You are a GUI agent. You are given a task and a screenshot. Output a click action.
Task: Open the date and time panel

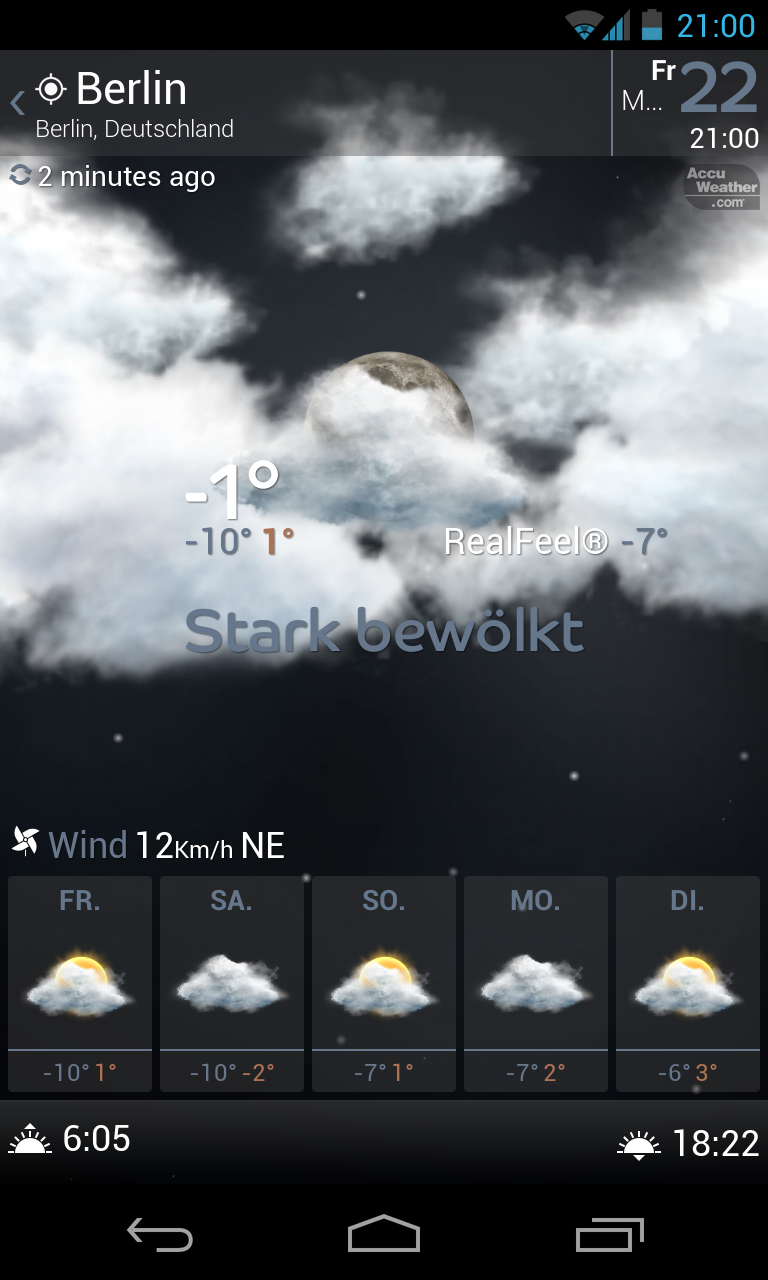click(x=690, y=103)
